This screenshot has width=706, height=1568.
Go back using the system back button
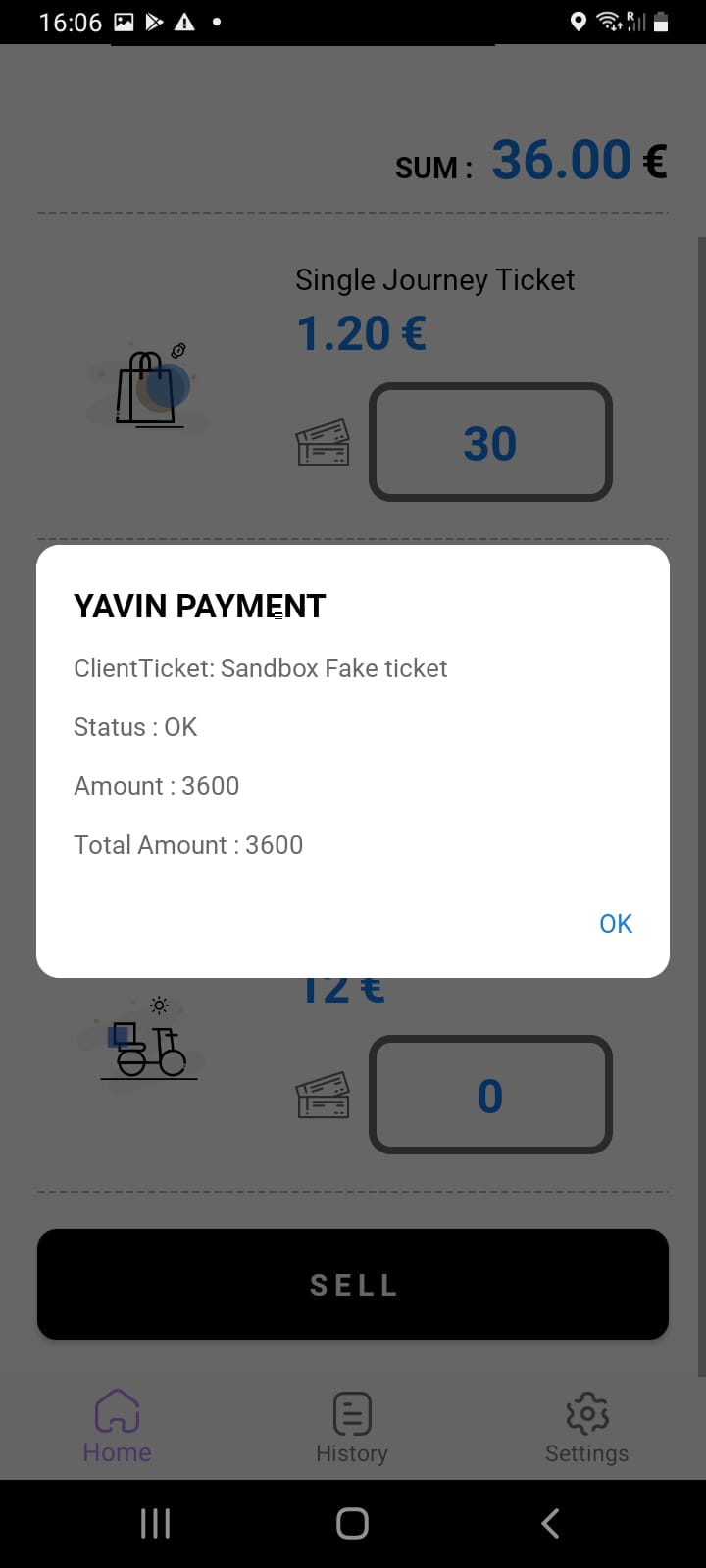coord(550,1523)
